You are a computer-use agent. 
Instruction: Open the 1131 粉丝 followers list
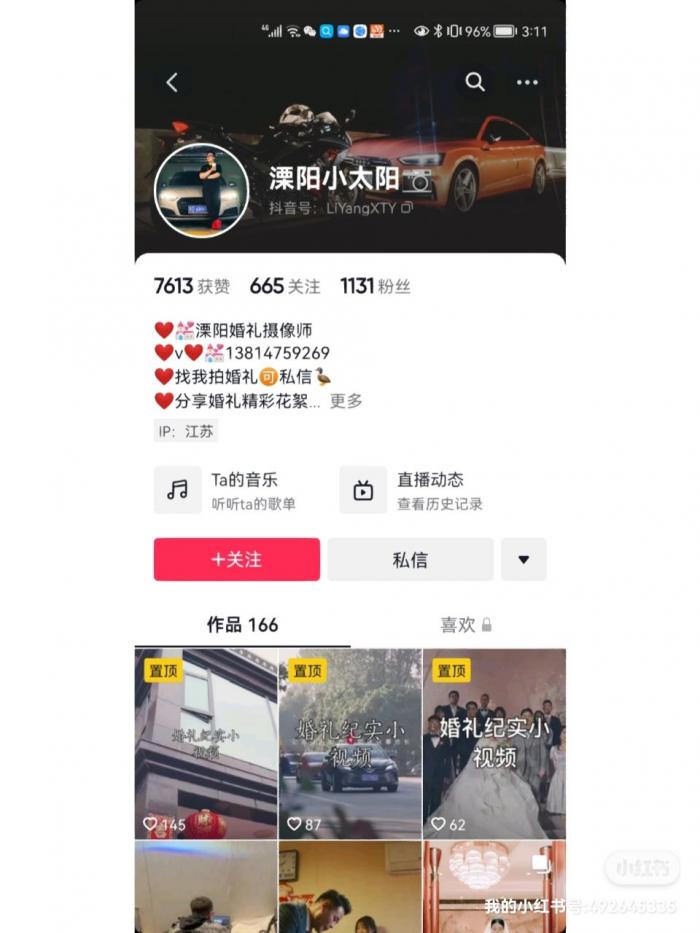point(375,286)
